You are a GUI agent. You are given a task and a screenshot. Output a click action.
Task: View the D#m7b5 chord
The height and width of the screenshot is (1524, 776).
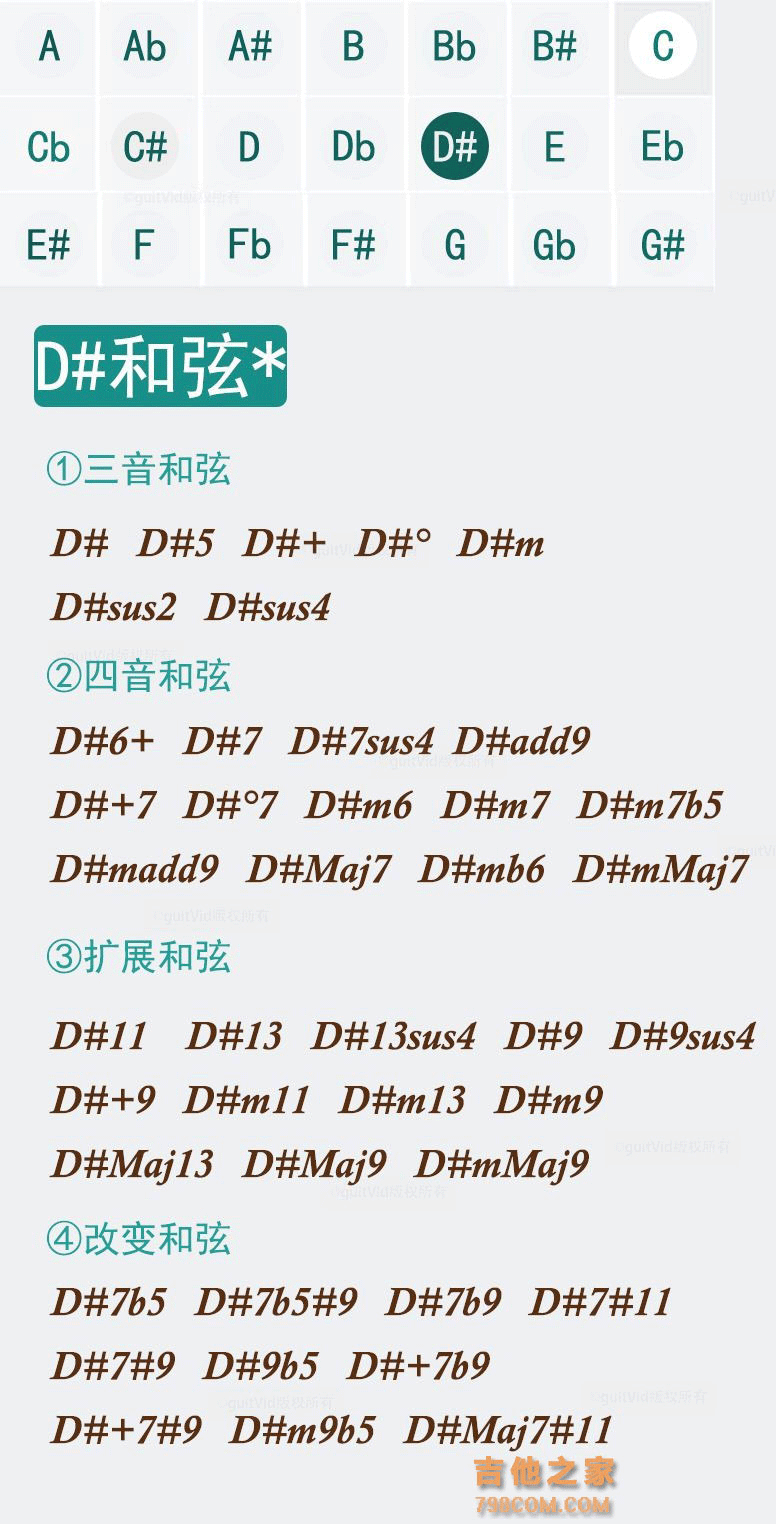[x=649, y=805]
